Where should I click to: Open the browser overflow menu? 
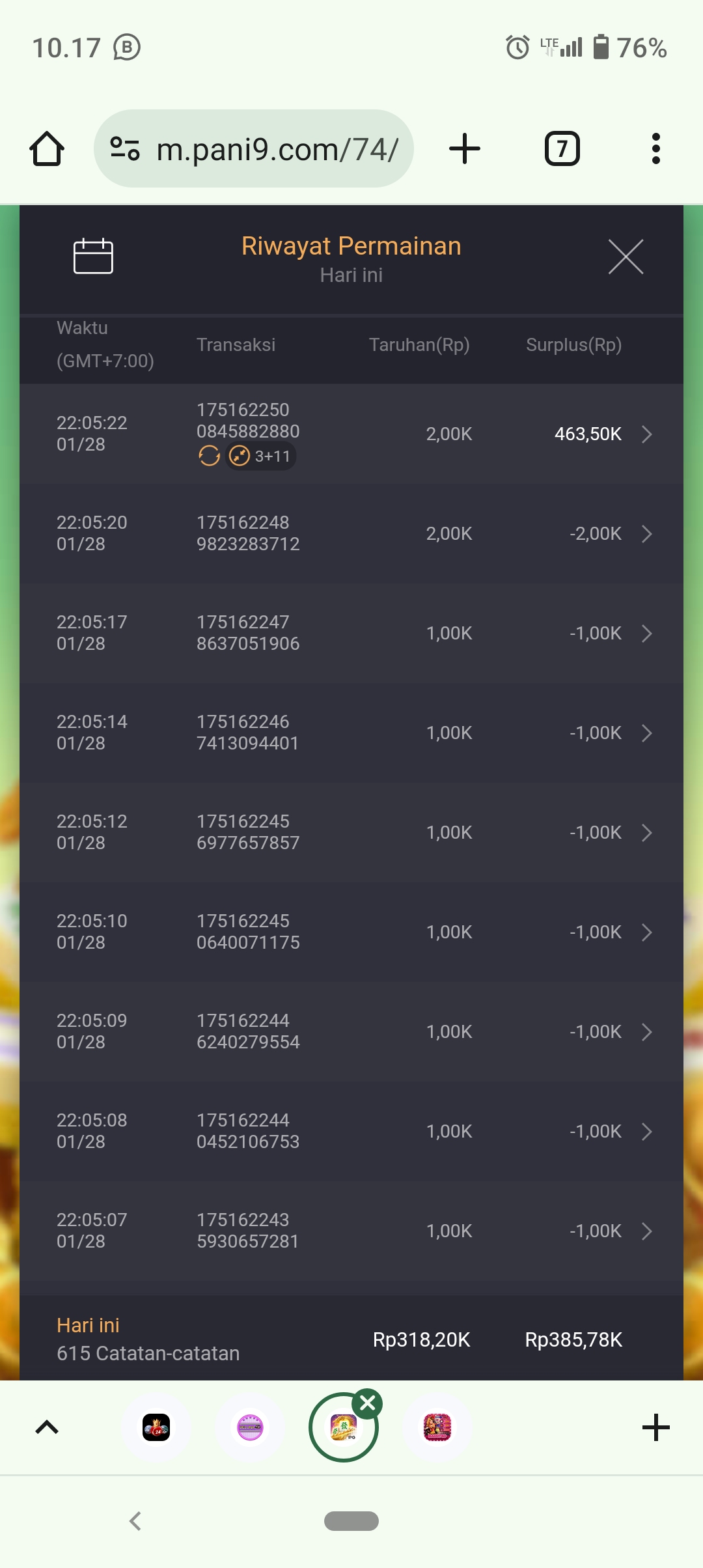click(x=655, y=149)
